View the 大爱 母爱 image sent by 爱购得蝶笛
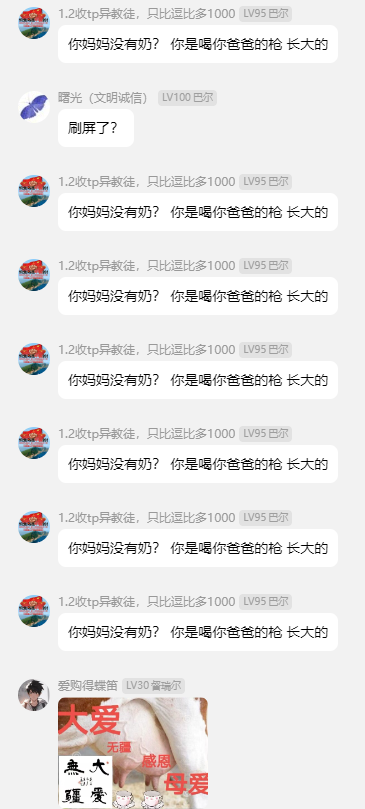The width and height of the screenshot is (365, 809). [x=133, y=753]
